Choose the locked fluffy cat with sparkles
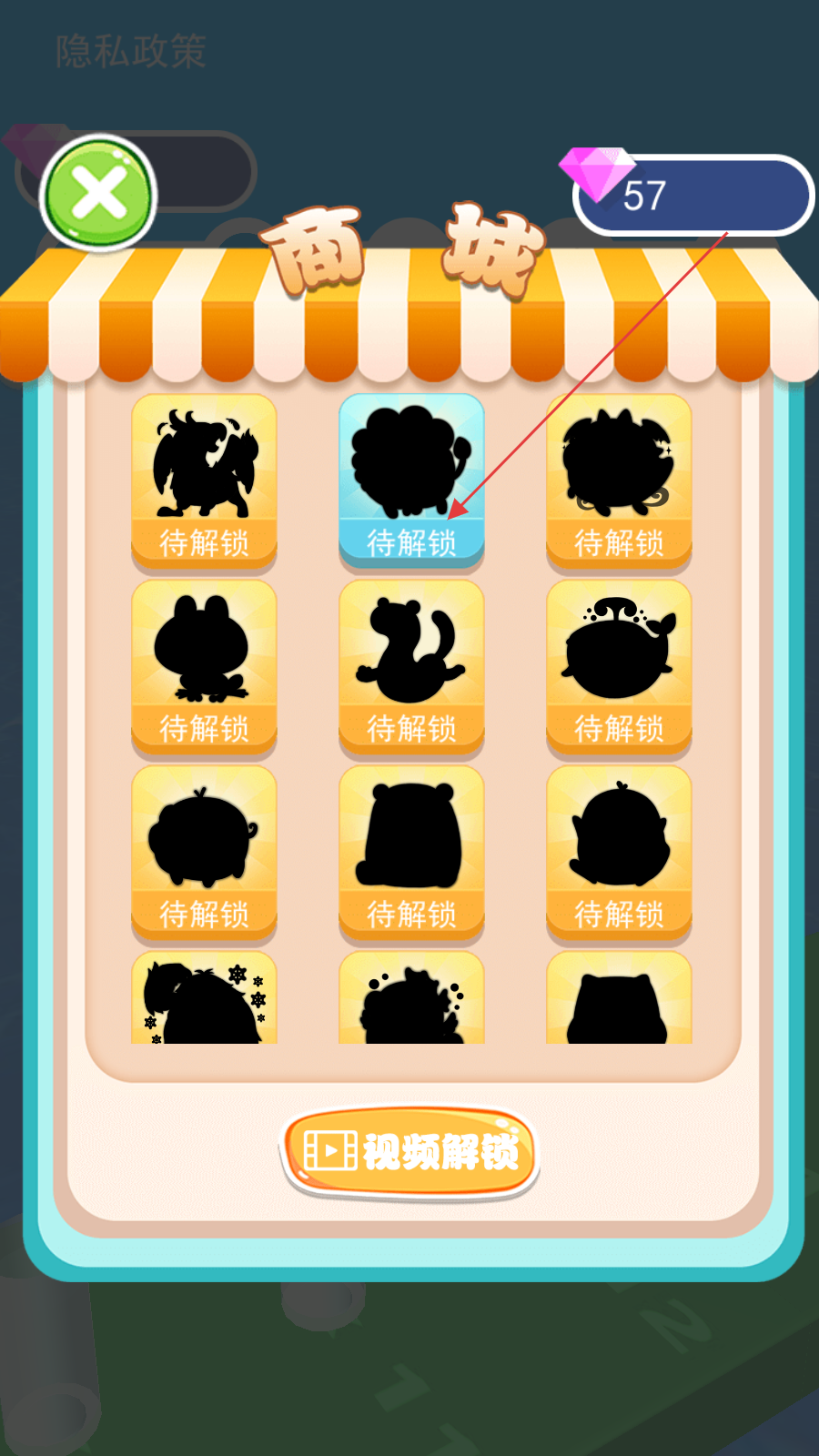 pos(619,479)
